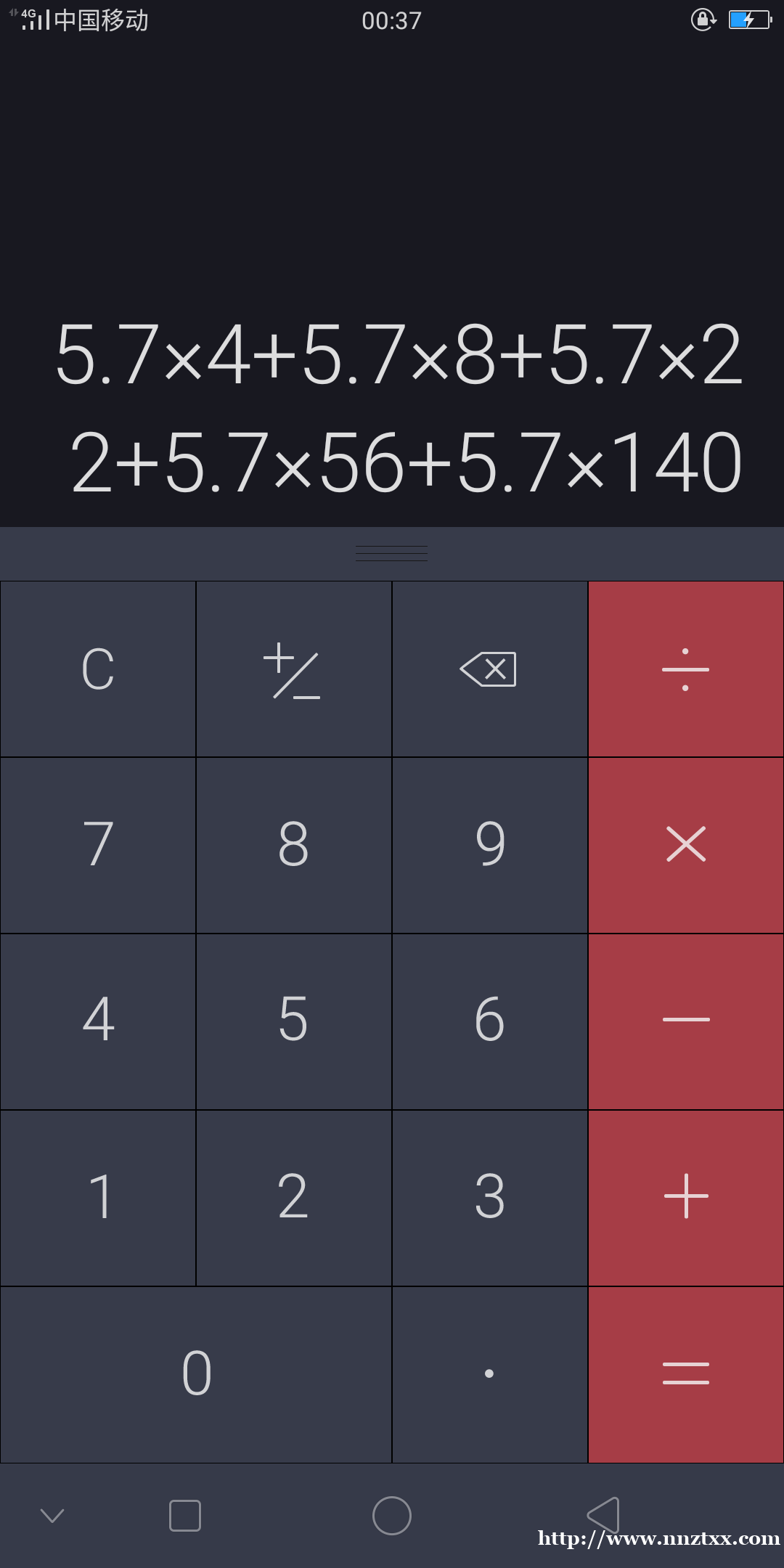This screenshot has height=1568, width=784.
Task: Select the addition operator
Action: coord(686,1198)
